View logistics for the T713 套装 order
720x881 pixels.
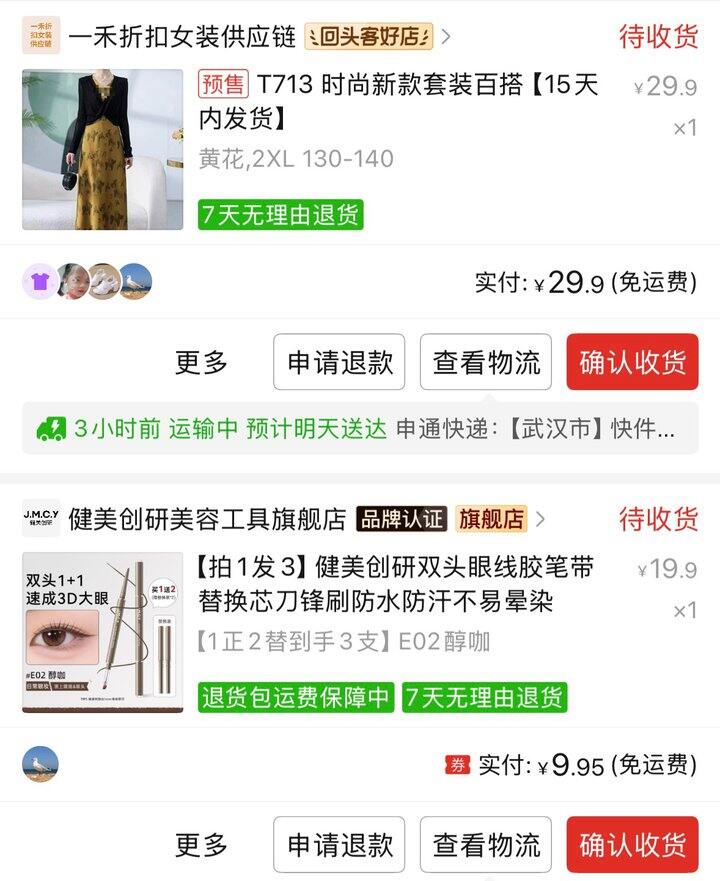(x=486, y=362)
